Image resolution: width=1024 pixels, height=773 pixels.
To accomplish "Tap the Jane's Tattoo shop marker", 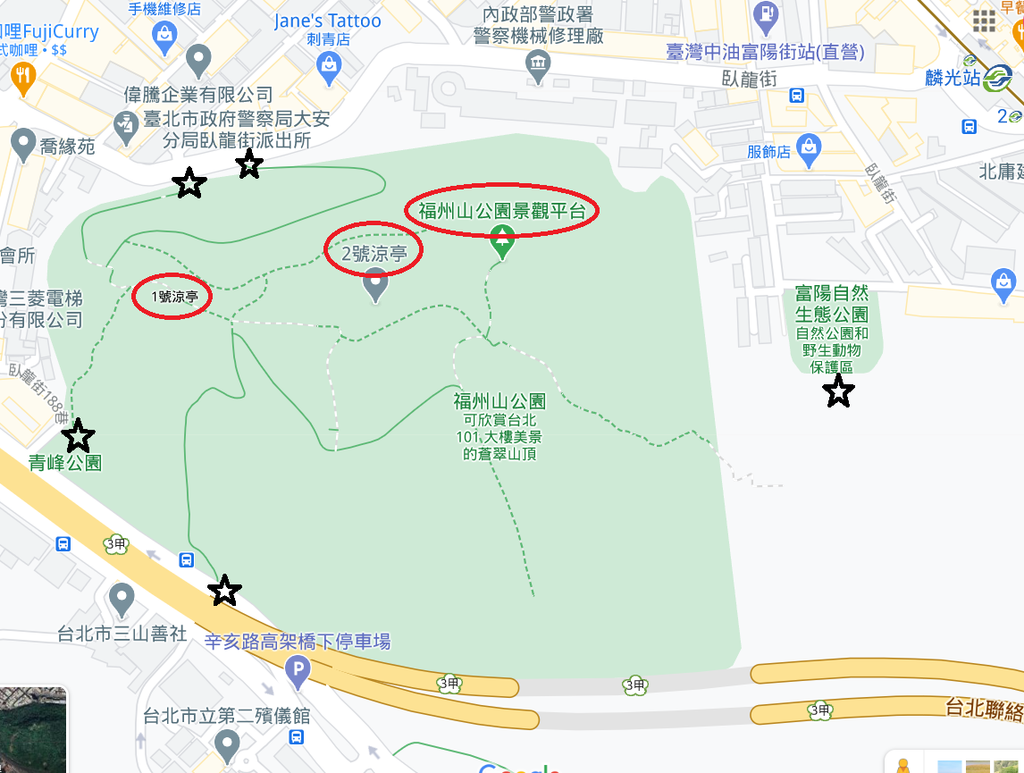I will (x=328, y=66).
